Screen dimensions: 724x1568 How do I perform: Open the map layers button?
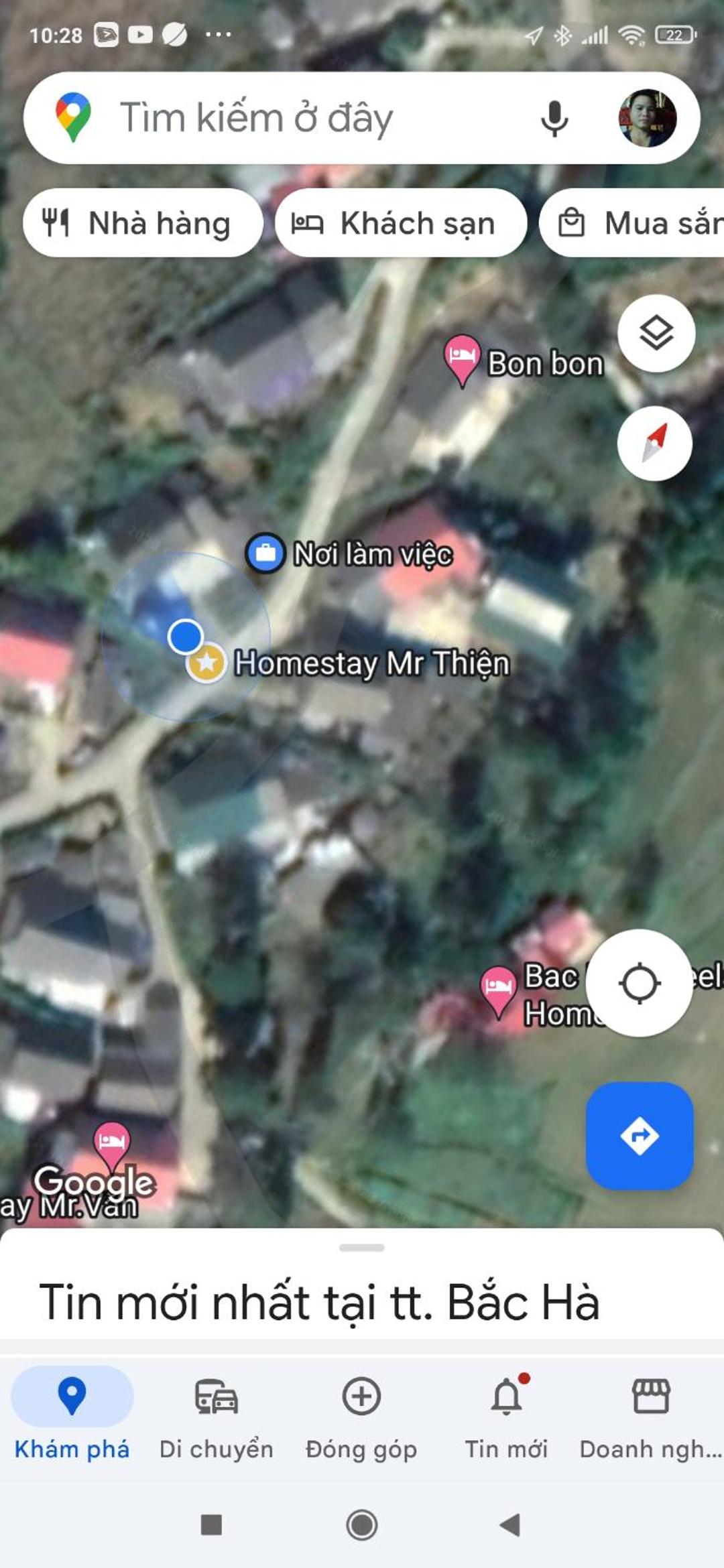coord(656,333)
